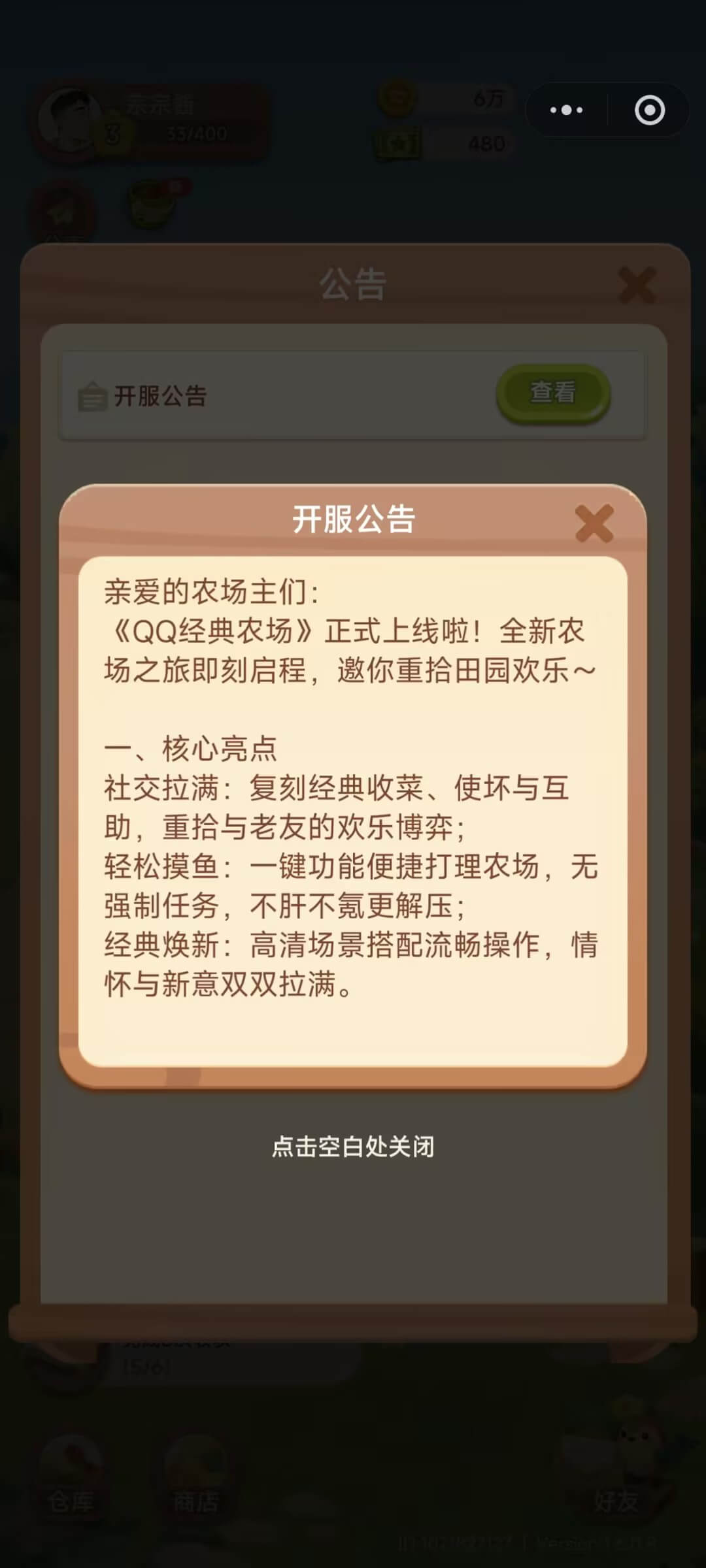Screen dimensions: 706x1568
Task: Tap the mini program close circle button
Action: [x=650, y=110]
